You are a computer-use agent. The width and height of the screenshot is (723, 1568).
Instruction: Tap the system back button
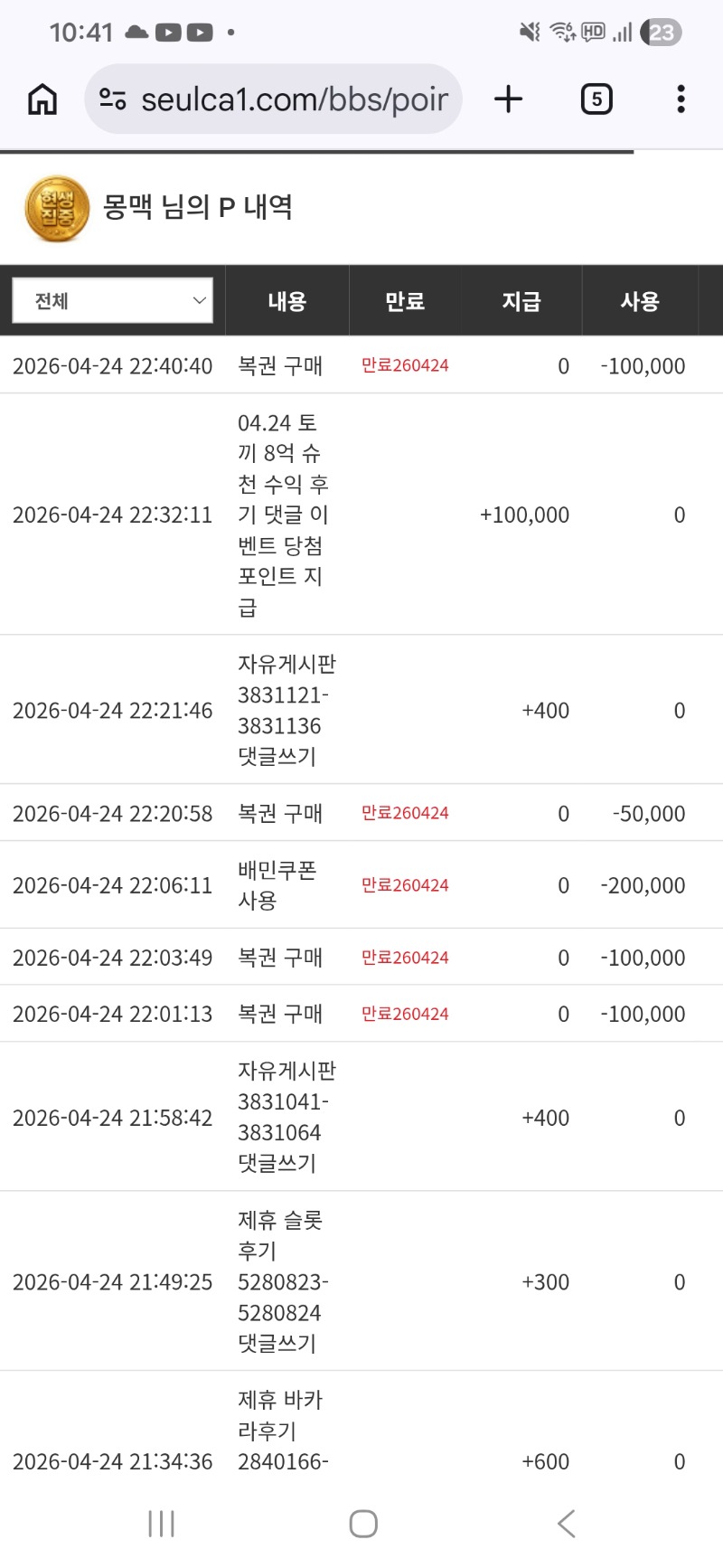point(566,1524)
